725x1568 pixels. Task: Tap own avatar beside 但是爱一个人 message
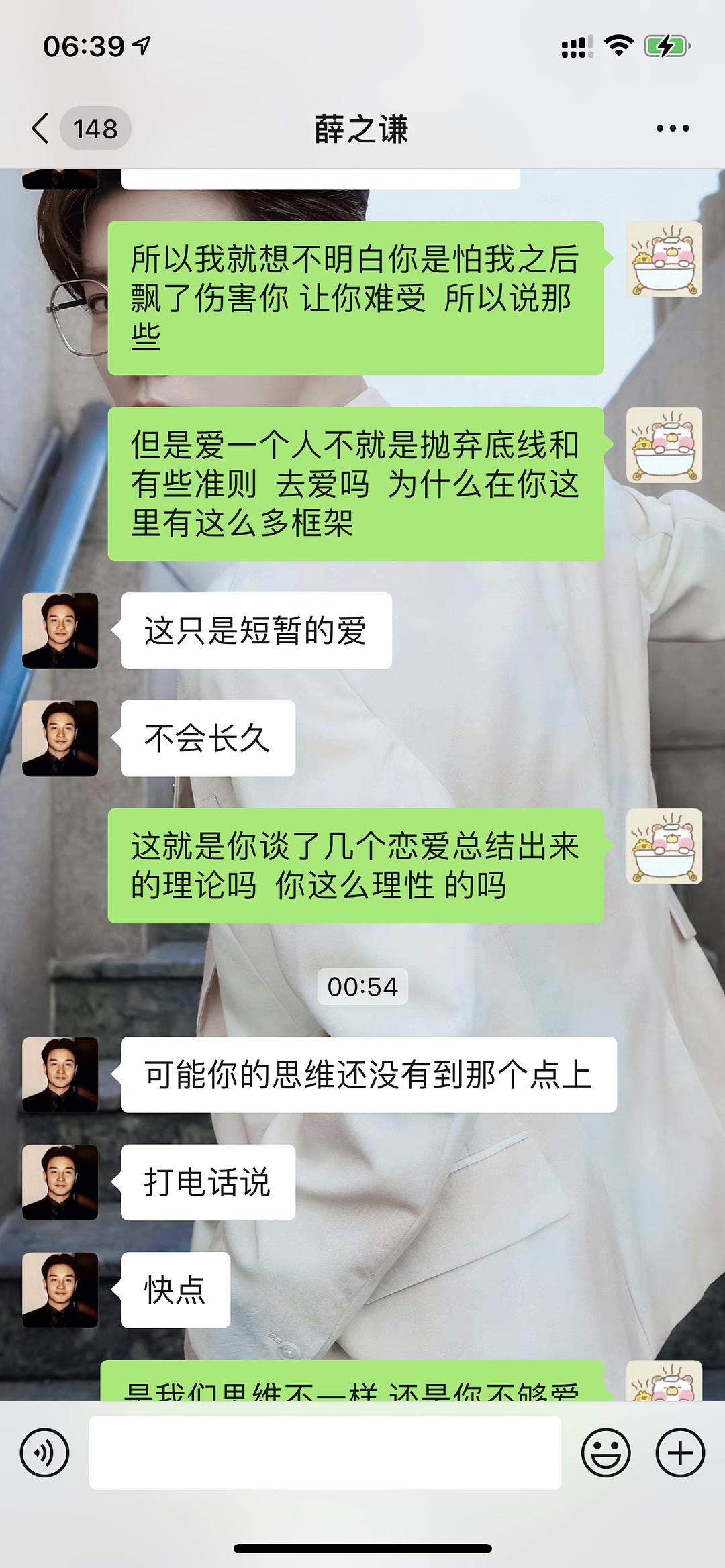pos(664,445)
